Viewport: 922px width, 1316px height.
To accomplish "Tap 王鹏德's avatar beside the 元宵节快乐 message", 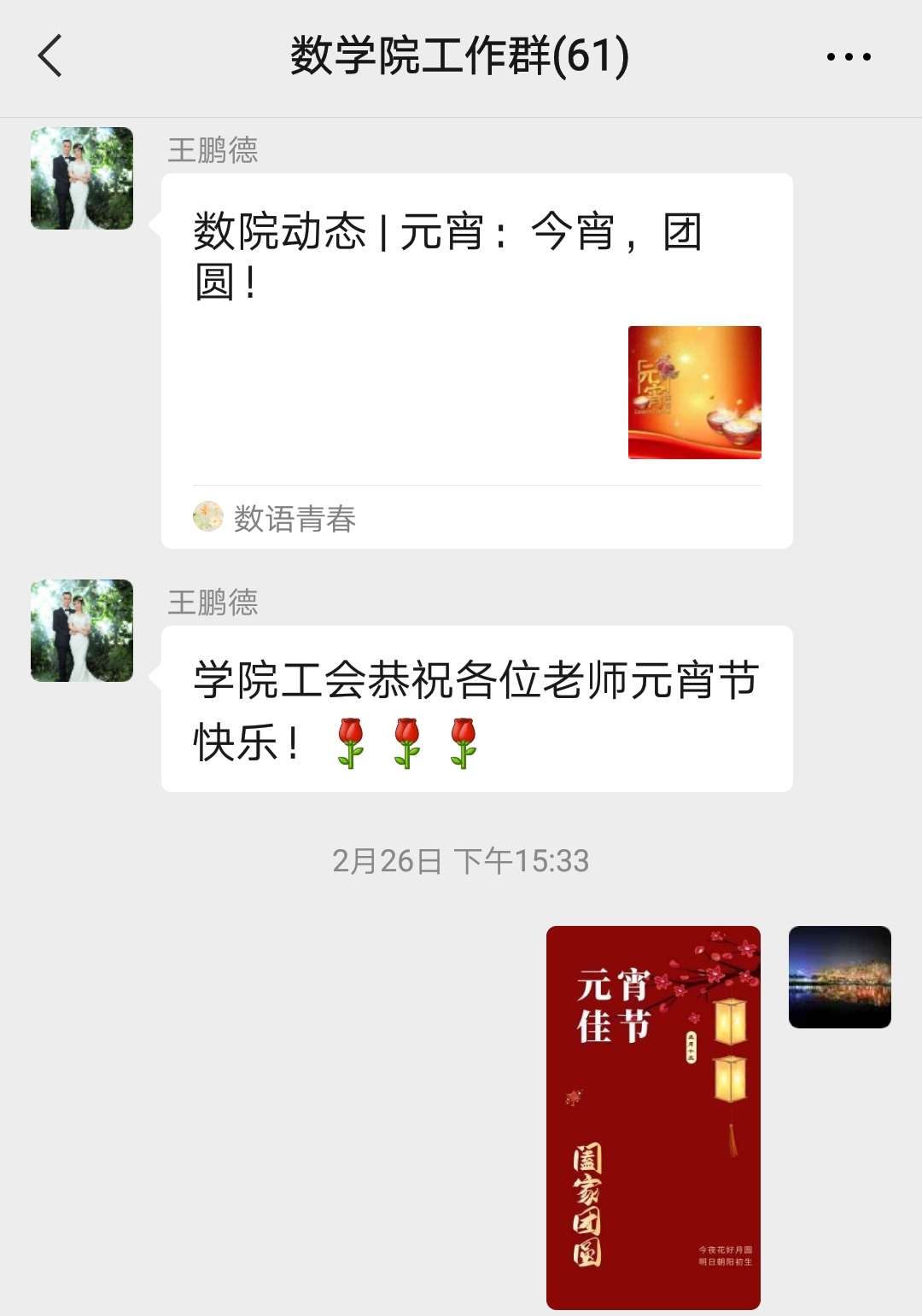I will click(x=82, y=631).
